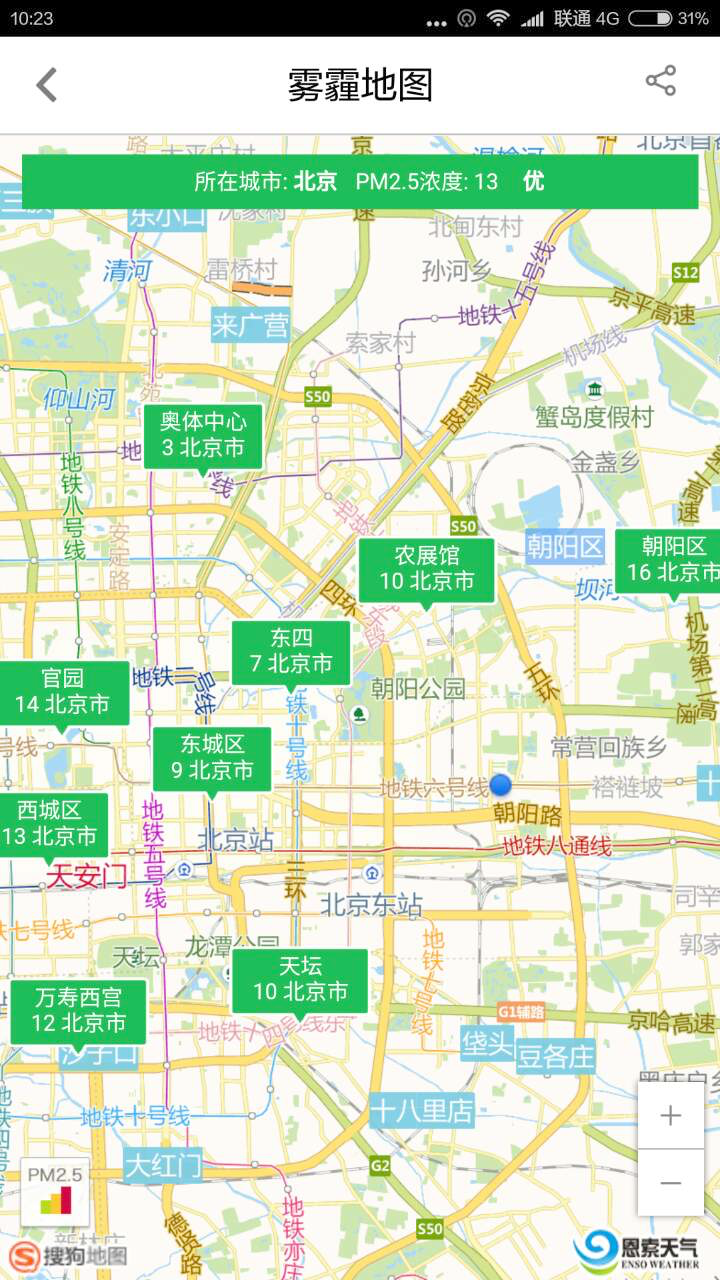
Task: Select the 东城区 station marker
Action: [x=212, y=757]
